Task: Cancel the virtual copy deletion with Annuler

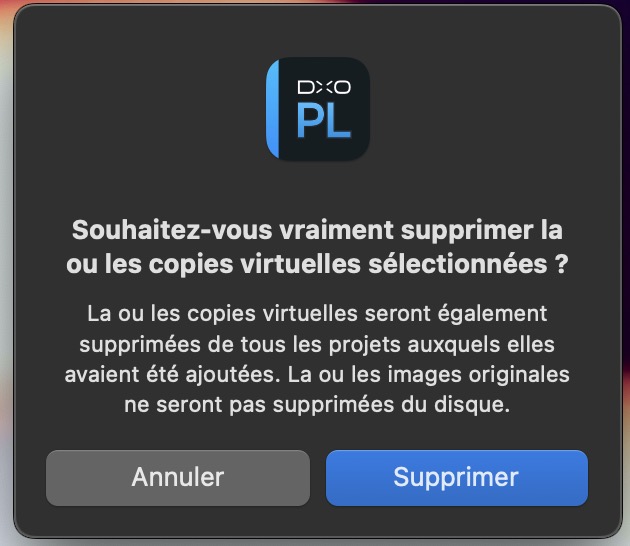Action: pos(178,477)
